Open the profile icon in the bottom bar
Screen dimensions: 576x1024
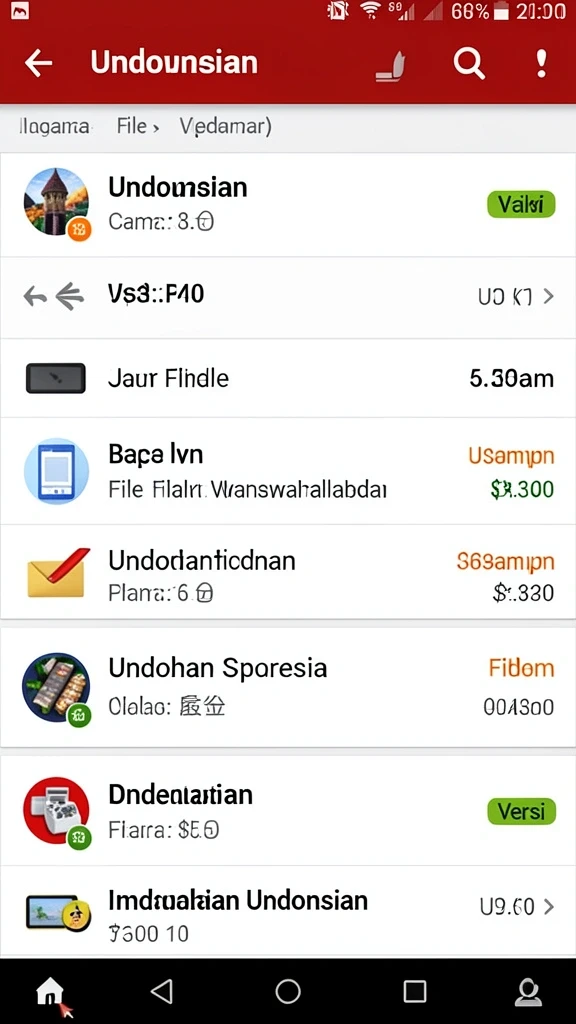tap(528, 992)
